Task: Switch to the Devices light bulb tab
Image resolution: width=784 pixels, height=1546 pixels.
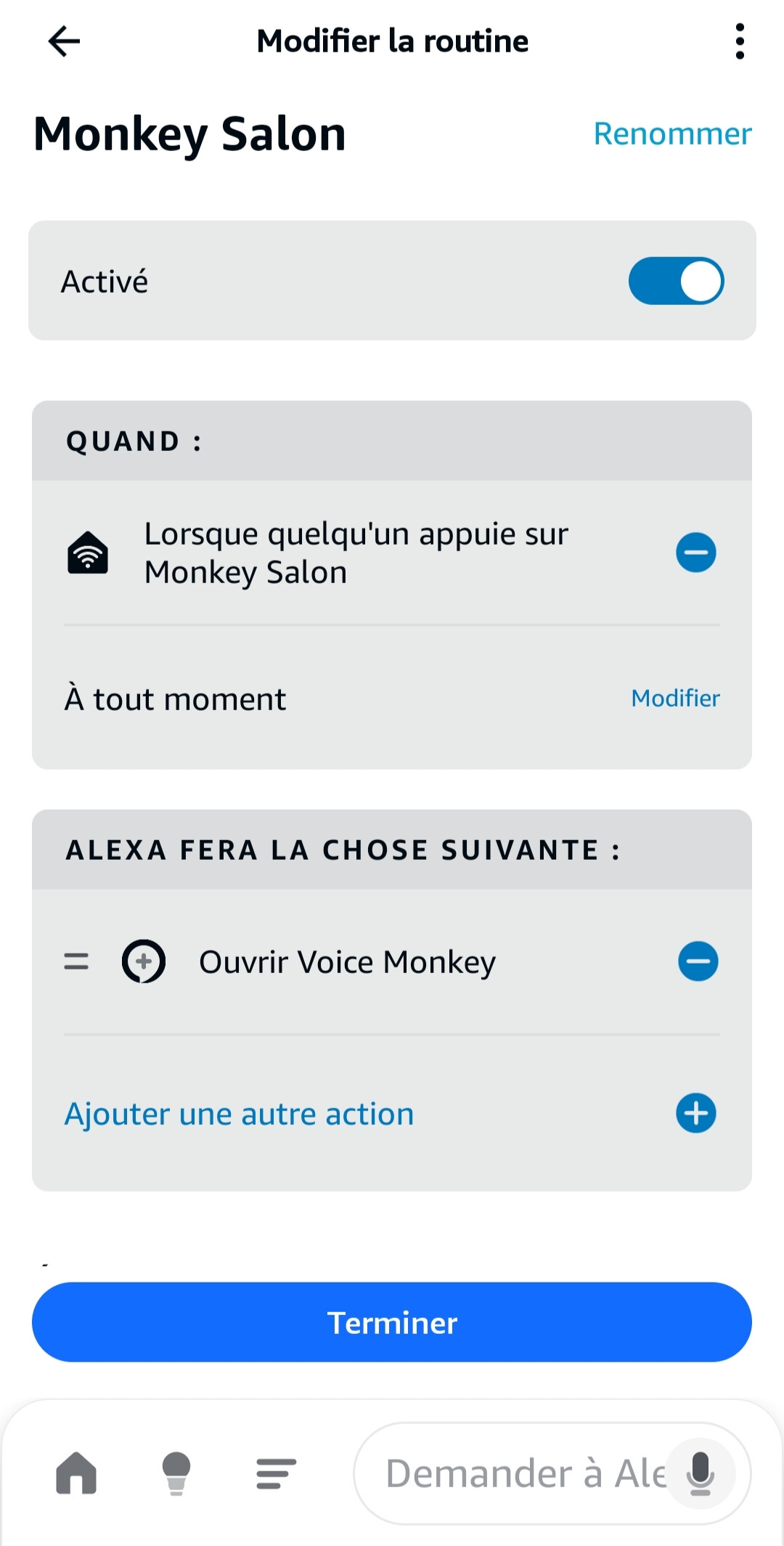Action: point(176,1473)
